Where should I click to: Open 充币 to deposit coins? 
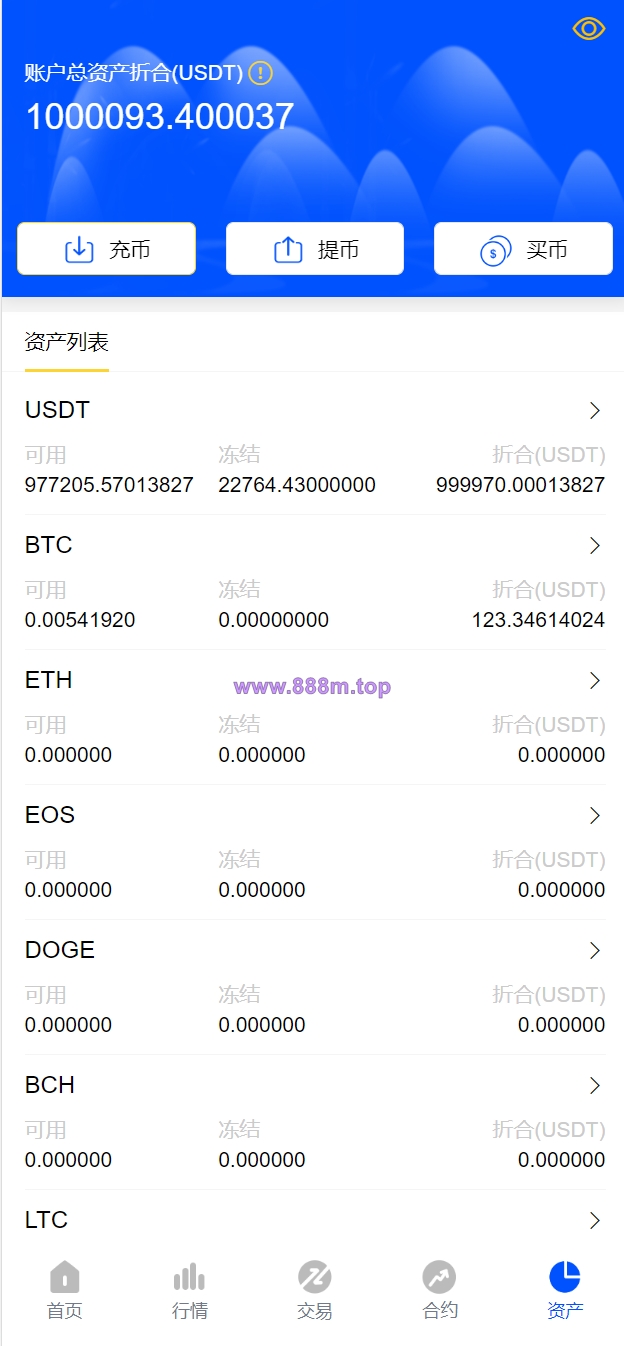click(106, 249)
